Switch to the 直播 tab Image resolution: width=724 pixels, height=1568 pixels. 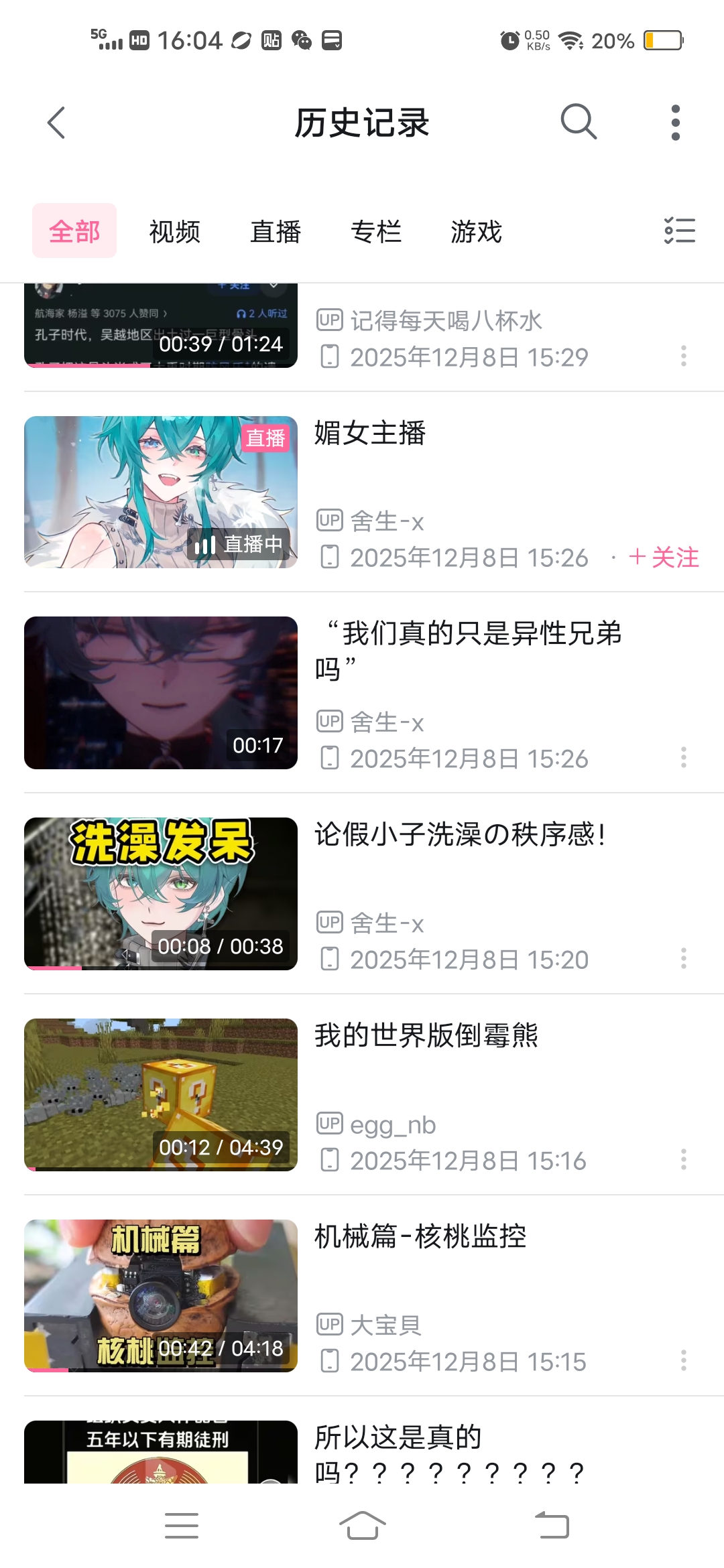pos(276,232)
